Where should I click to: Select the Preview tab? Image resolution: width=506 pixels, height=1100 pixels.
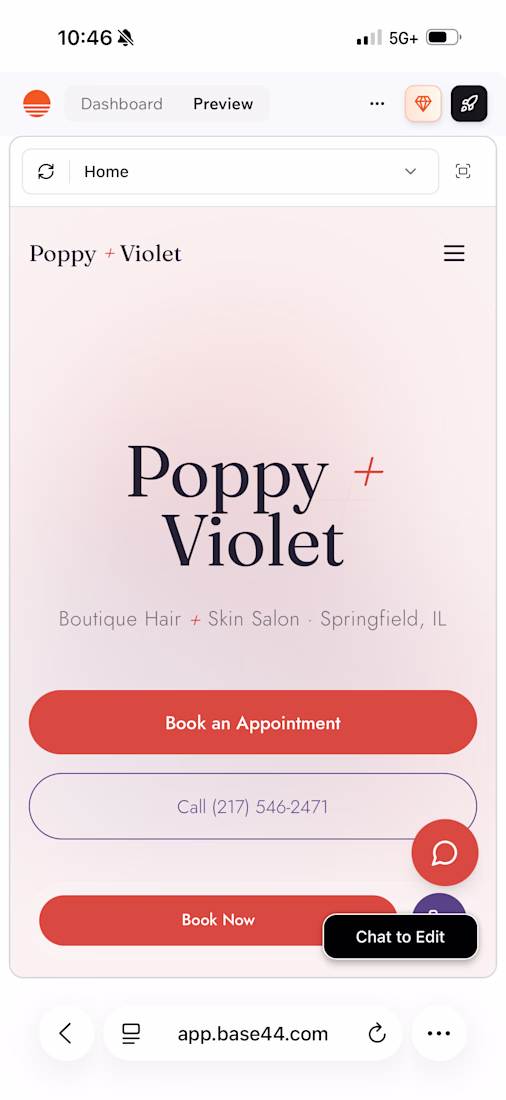click(223, 104)
